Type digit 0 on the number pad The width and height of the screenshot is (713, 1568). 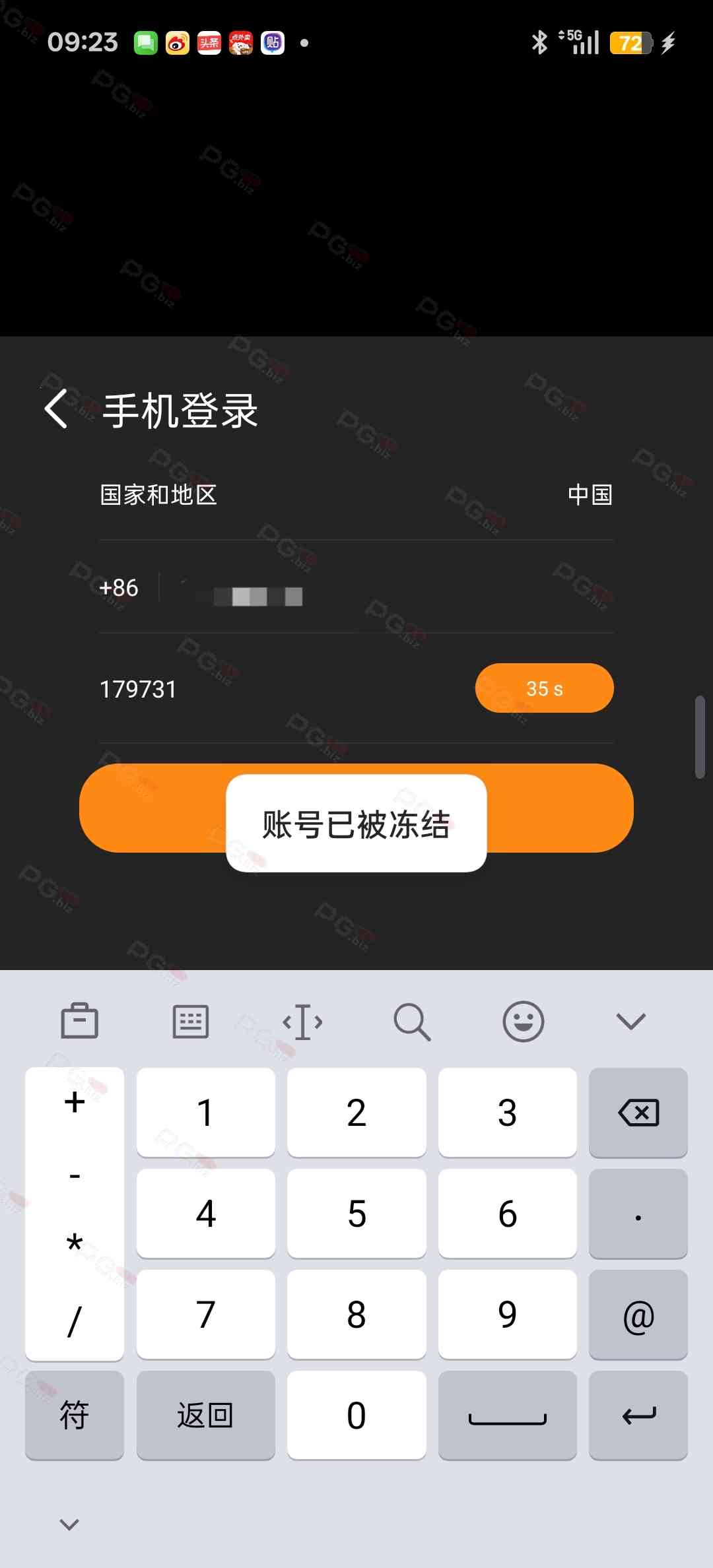coord(356,1415)
